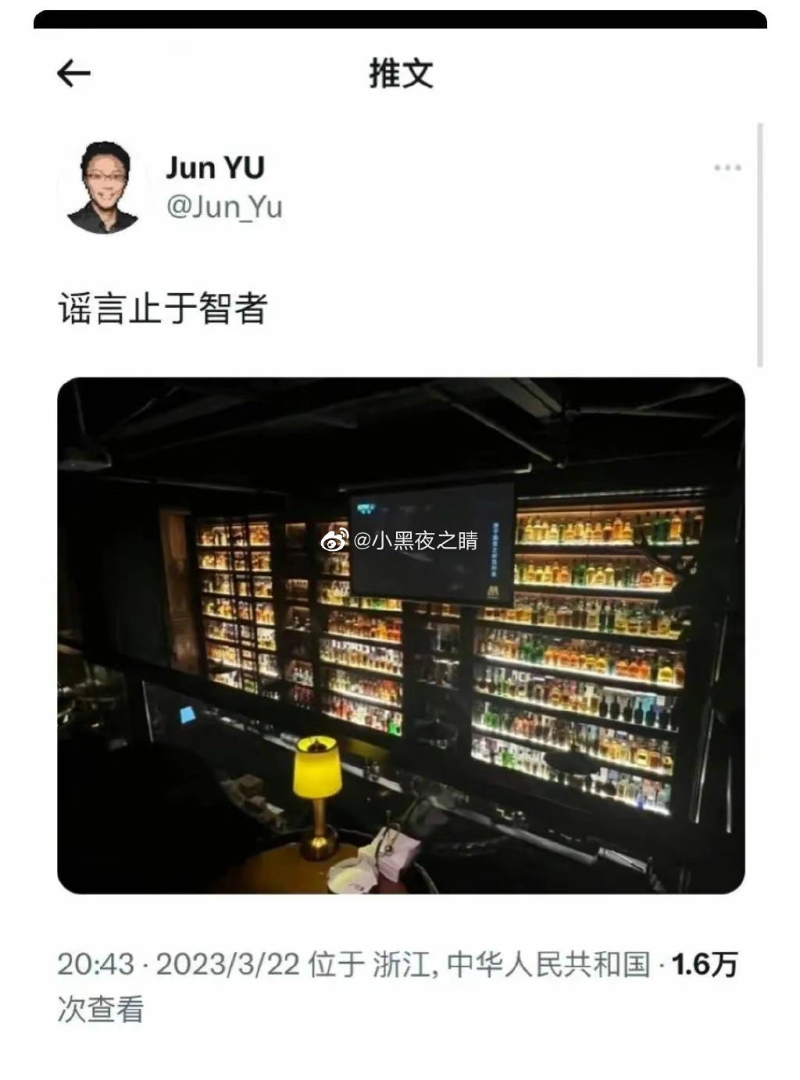Open the tweet's three-dot overflow menu

(x=727, y=168)
